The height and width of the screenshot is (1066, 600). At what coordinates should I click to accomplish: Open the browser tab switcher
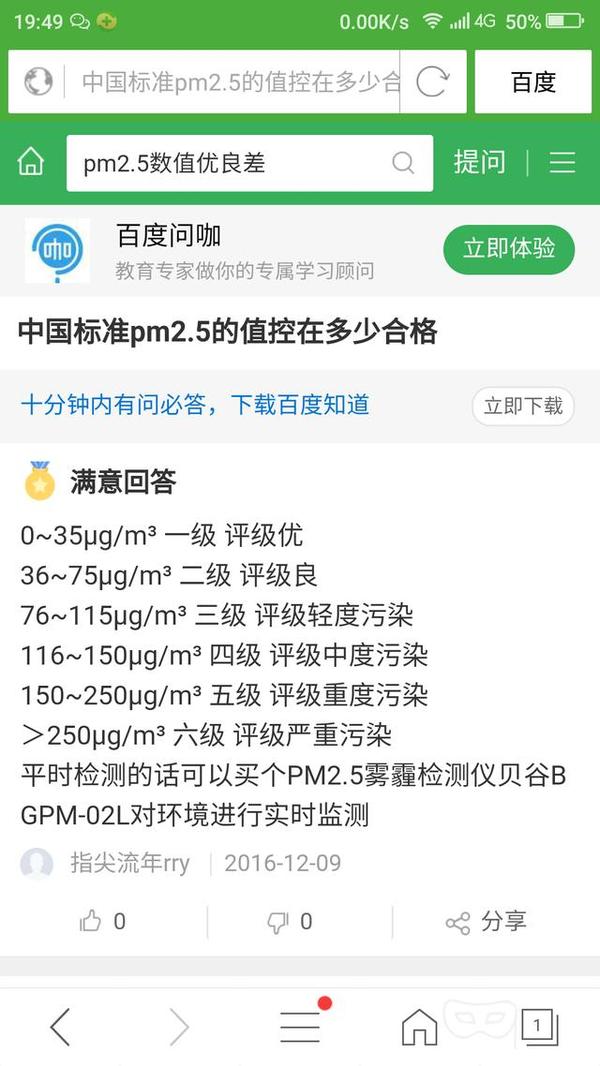[539, 1026]
